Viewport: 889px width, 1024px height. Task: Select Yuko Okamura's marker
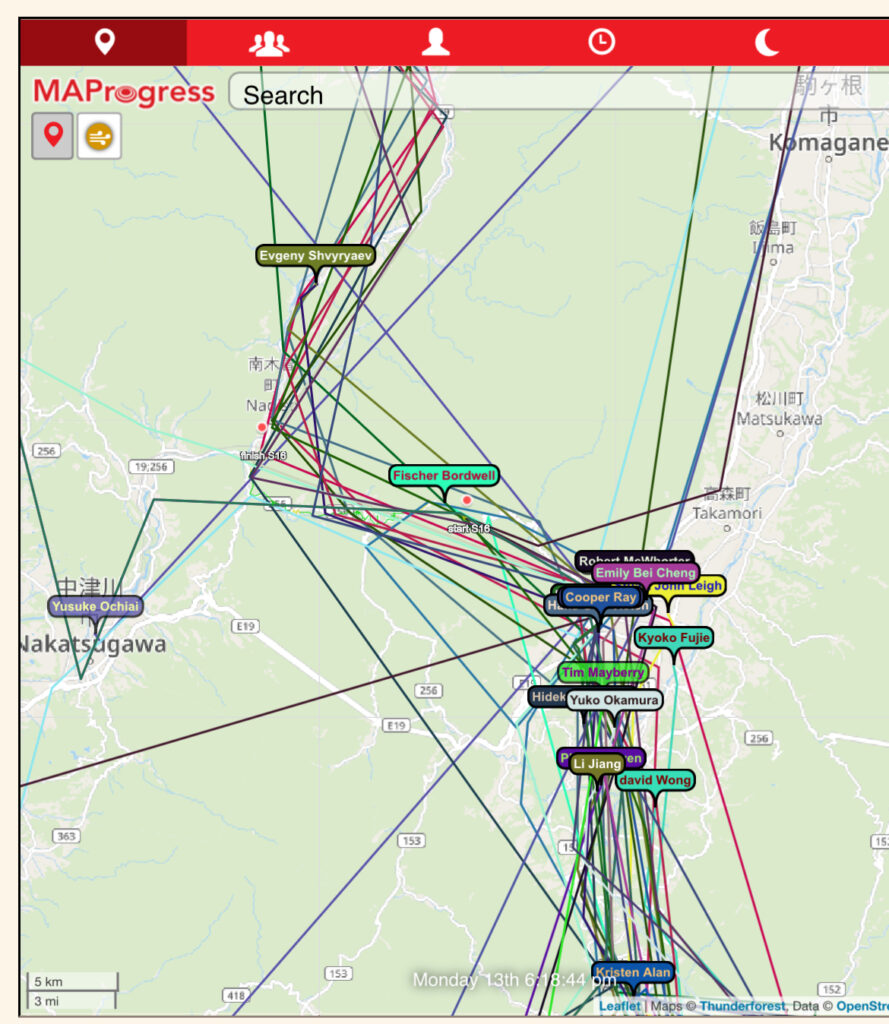tap(614, 700)
